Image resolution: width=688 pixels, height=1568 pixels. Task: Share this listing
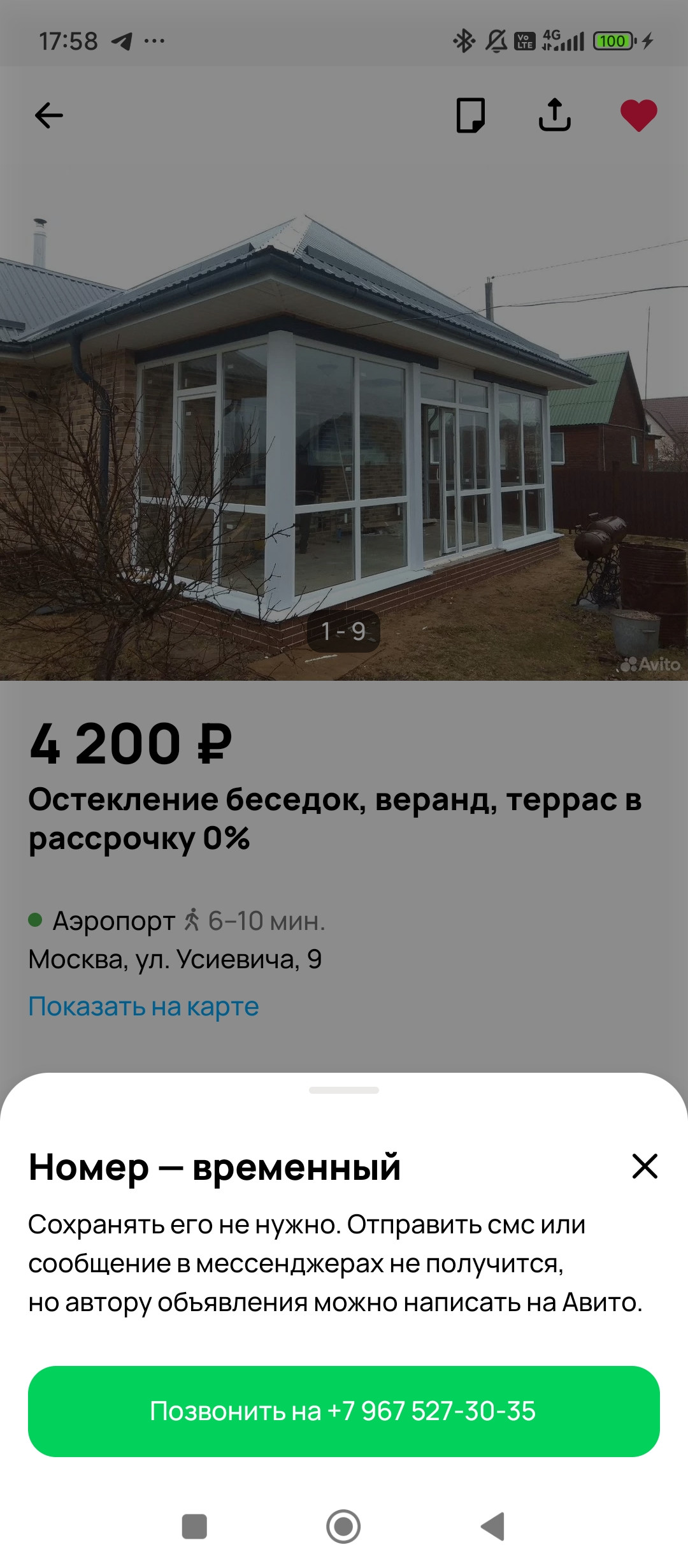tap(554, 115)
